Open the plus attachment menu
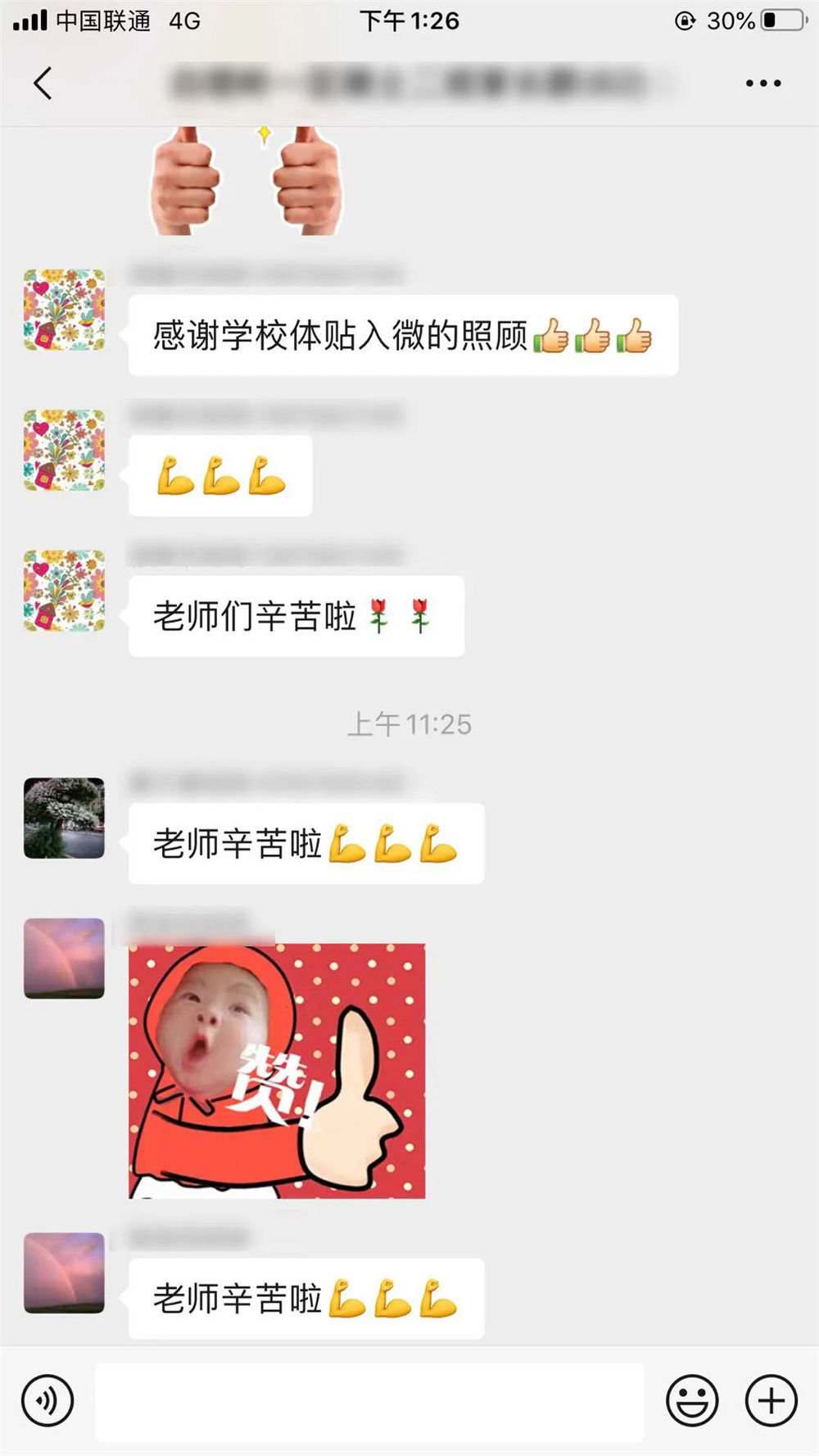The width and height of the screenshot is (819, 1456). (771, 1400)
